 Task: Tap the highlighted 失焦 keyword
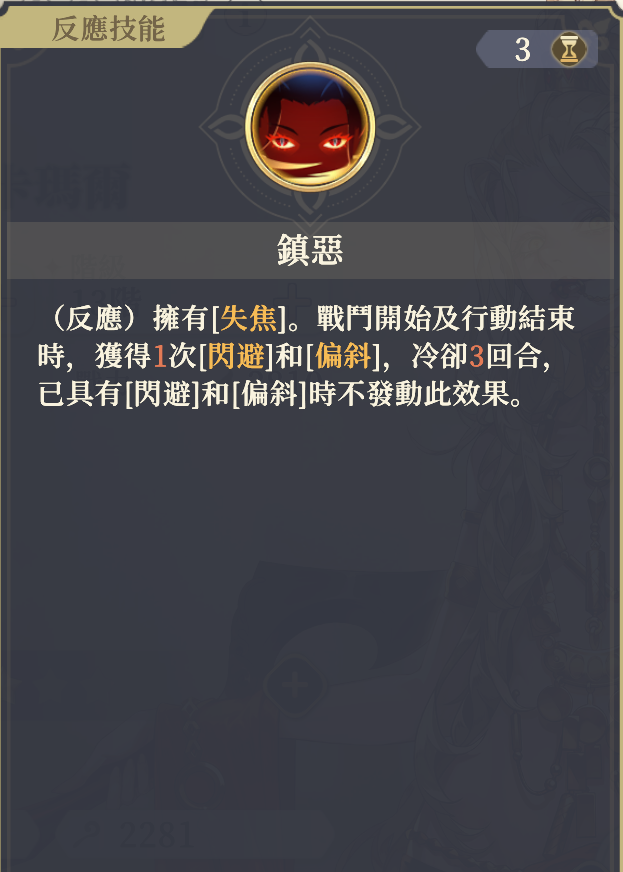(248, 319)
